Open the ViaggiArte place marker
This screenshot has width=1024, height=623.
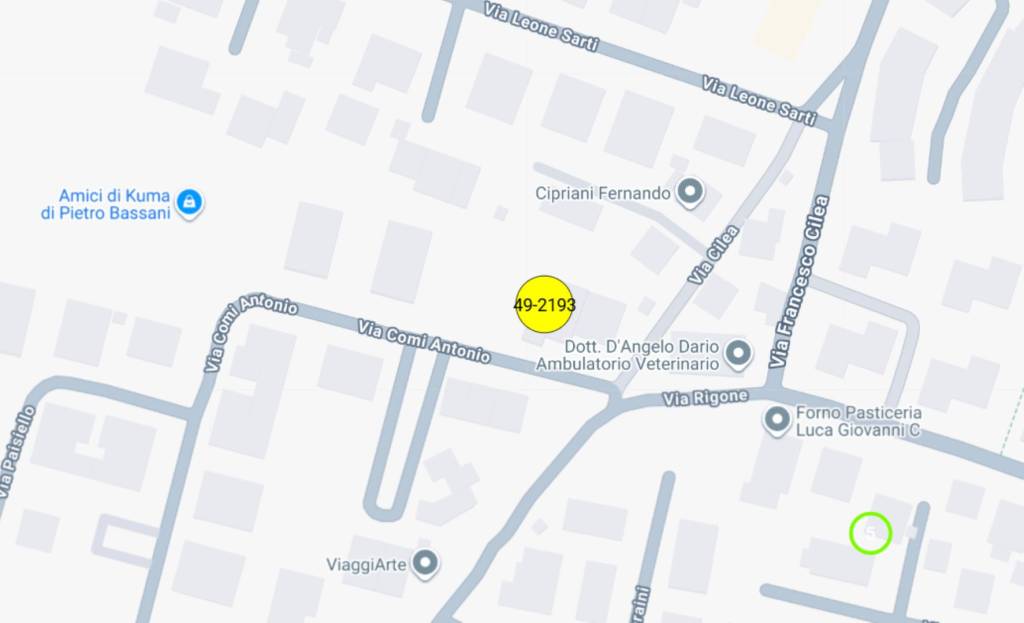pyautogui.click(x=426, y=563)
